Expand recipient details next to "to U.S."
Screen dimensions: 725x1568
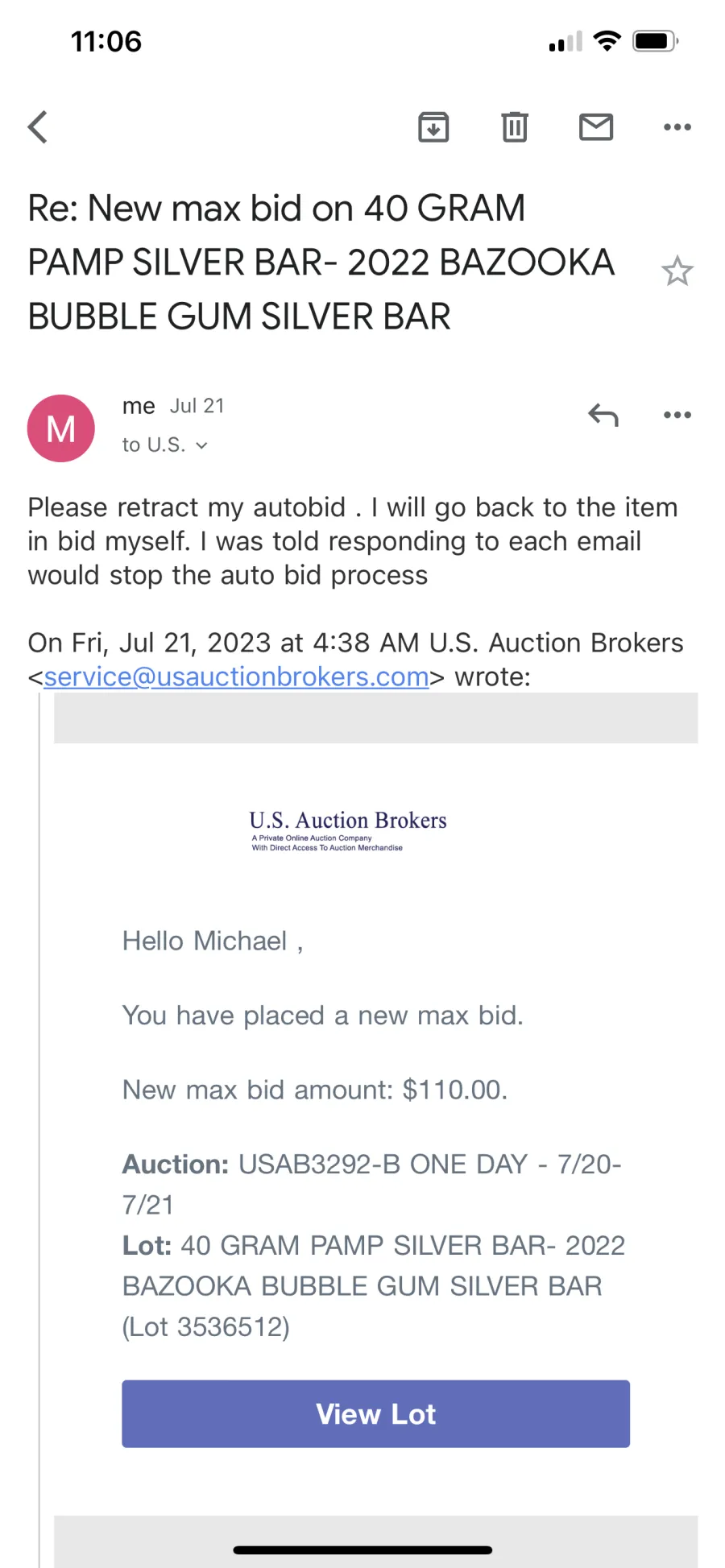coord(201,445)
